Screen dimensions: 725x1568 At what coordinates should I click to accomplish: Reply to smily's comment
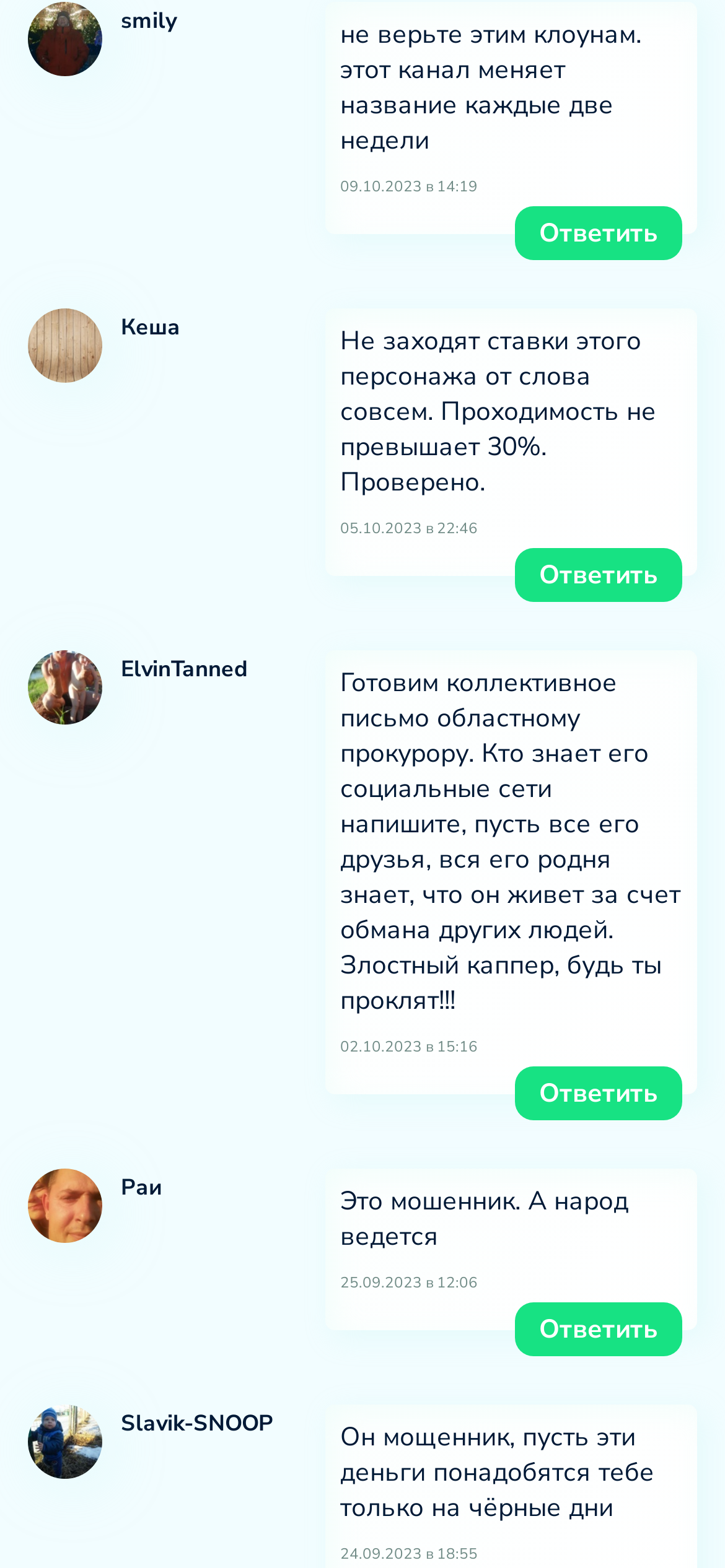click(x=598, y=233)
